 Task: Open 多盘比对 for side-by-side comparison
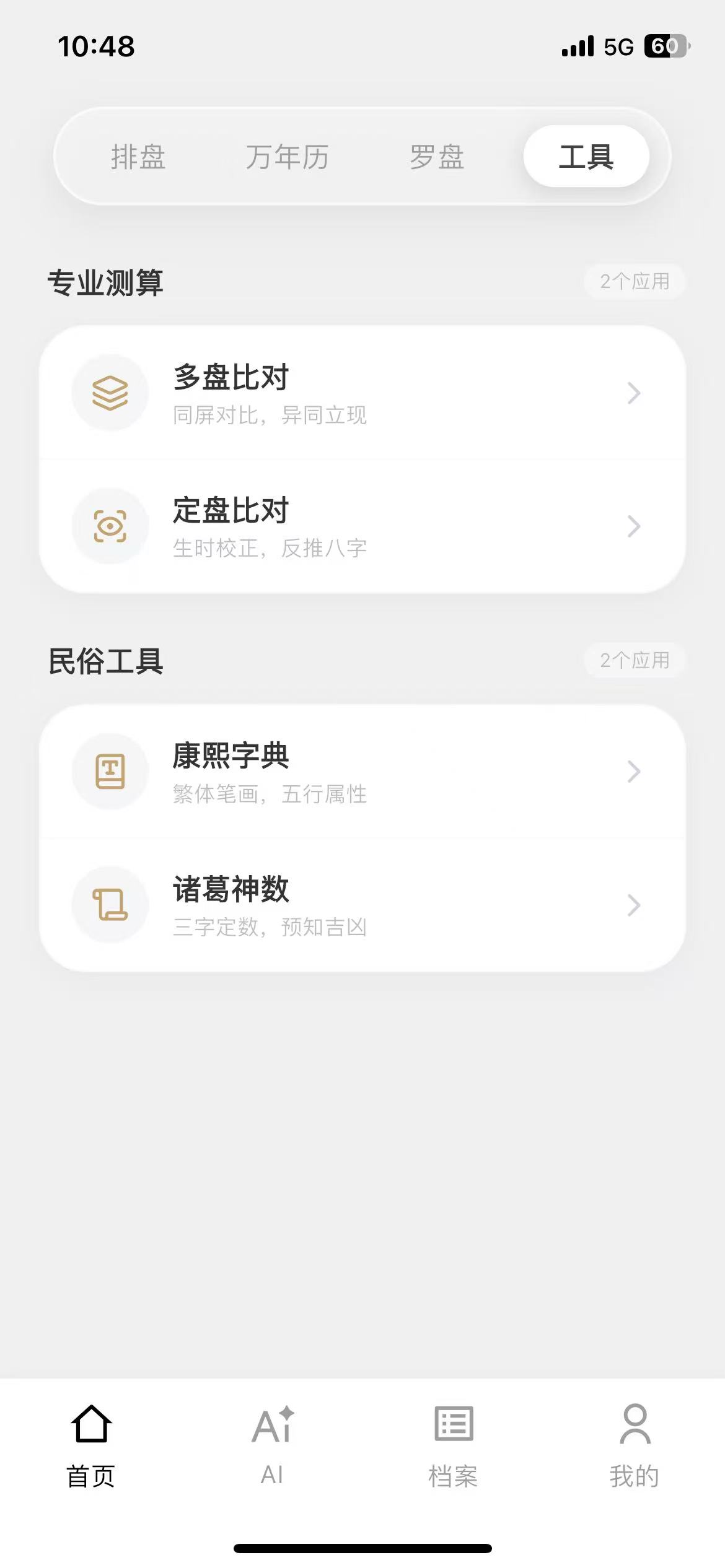362,393
